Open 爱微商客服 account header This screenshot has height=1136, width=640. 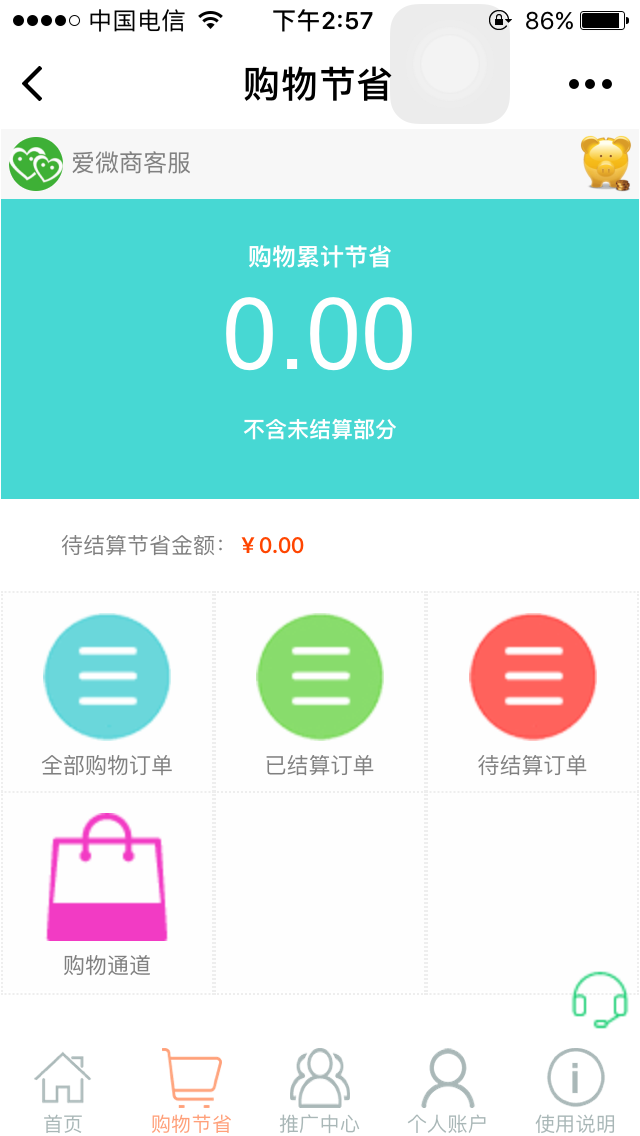tap(100, 163)
